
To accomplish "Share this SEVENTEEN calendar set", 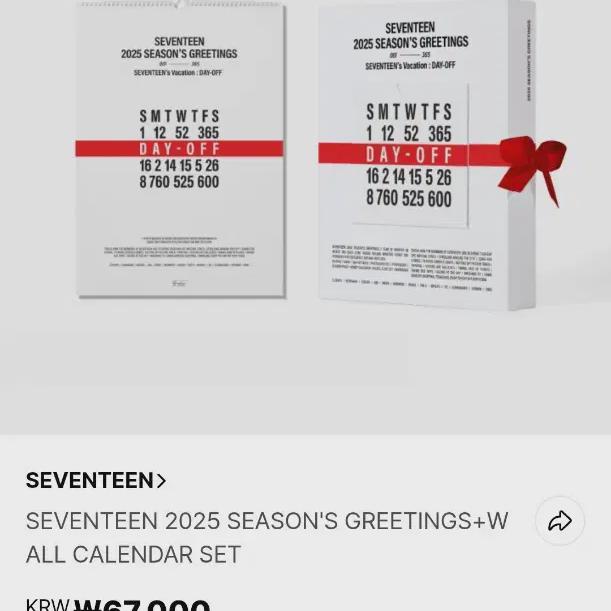I will pos(560,521).
